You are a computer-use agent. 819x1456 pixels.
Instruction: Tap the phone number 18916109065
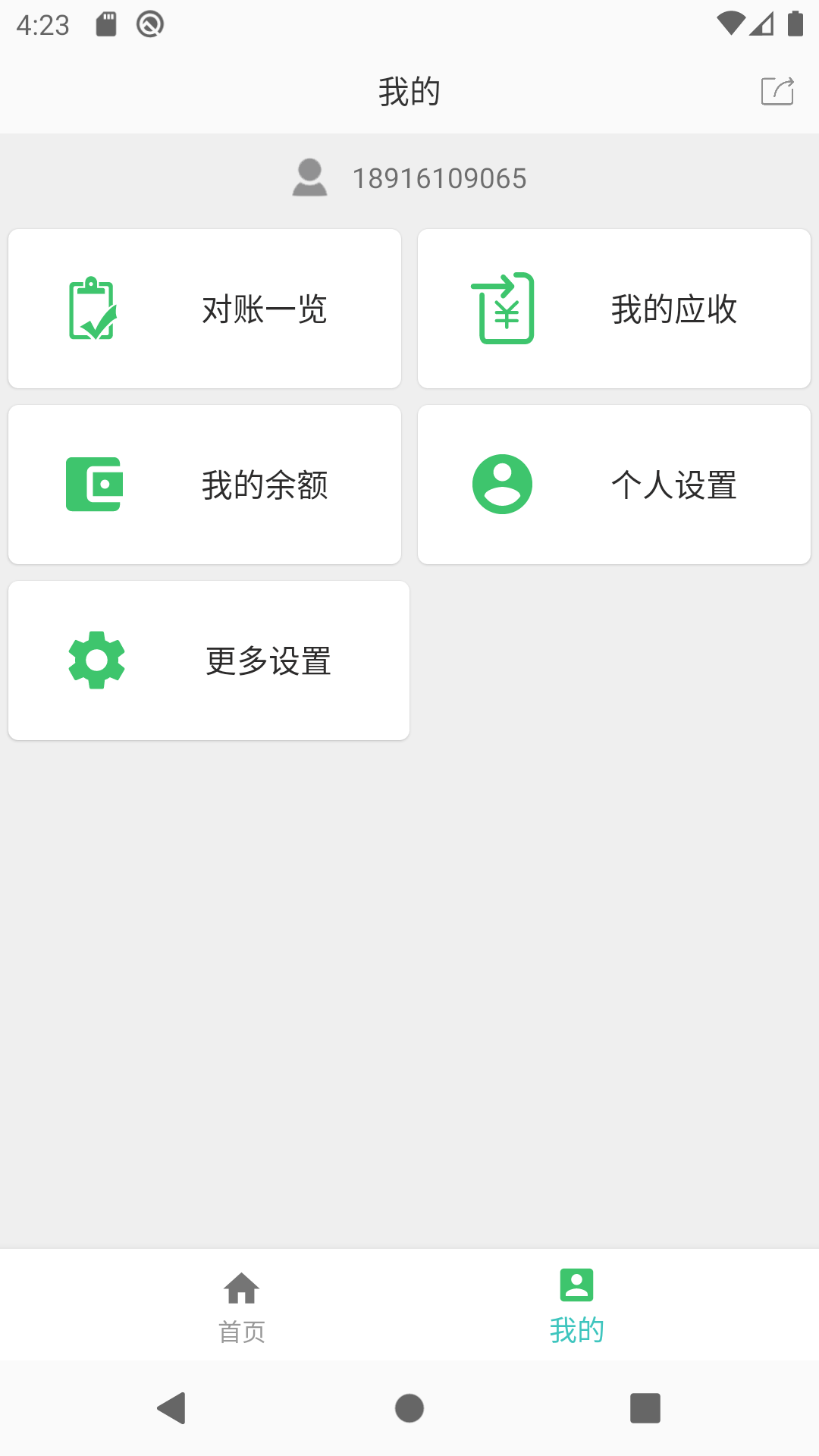[x=439, y=178]
